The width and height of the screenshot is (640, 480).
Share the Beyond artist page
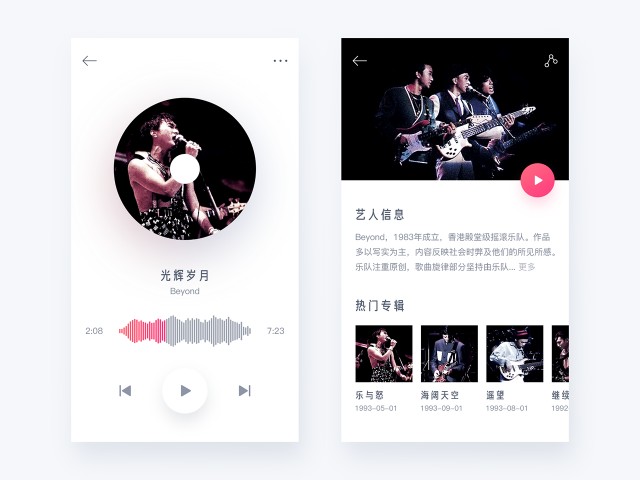(x=550, y=61)
